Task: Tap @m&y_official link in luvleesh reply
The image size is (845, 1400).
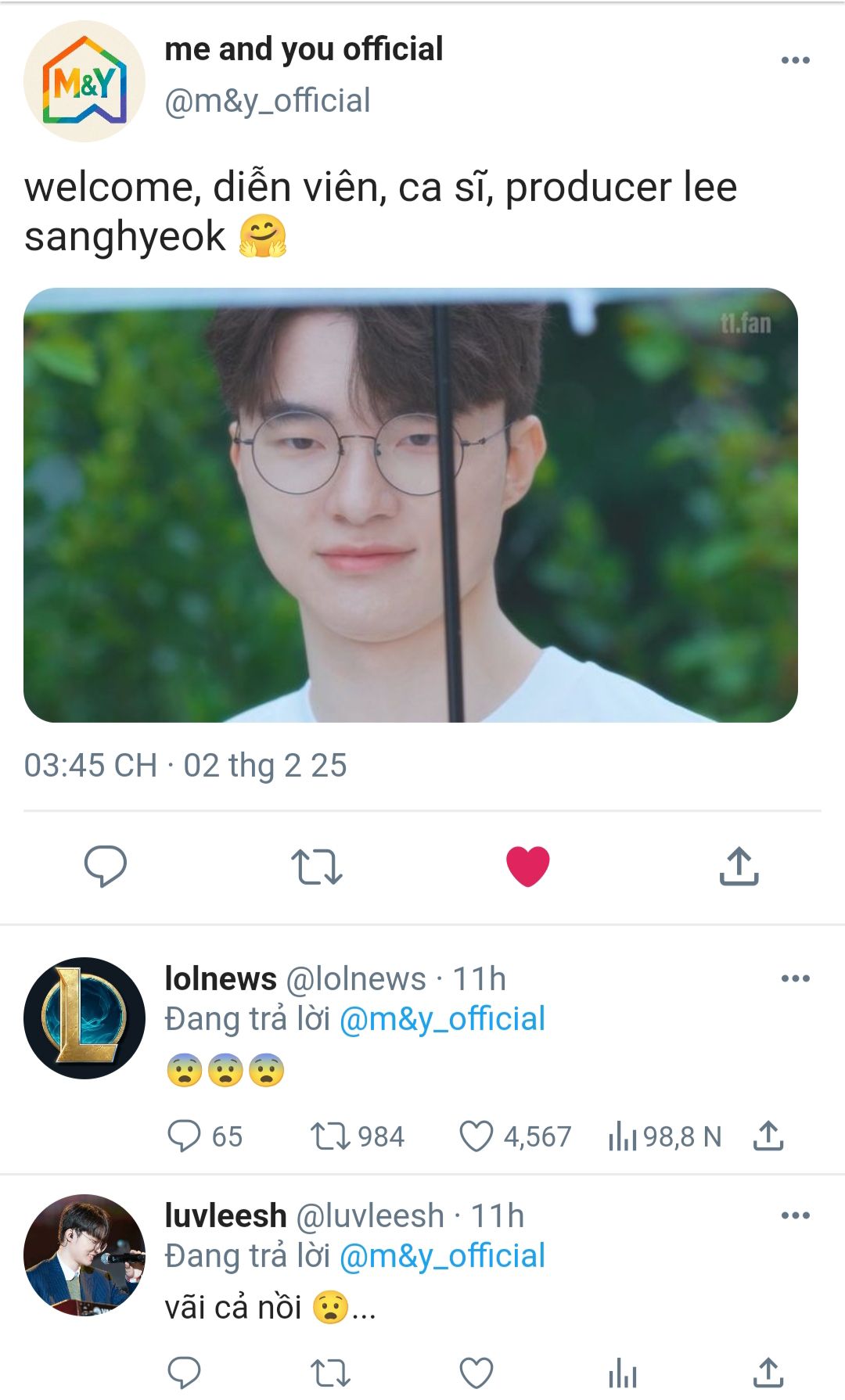Action: (x=442, y=1256)
